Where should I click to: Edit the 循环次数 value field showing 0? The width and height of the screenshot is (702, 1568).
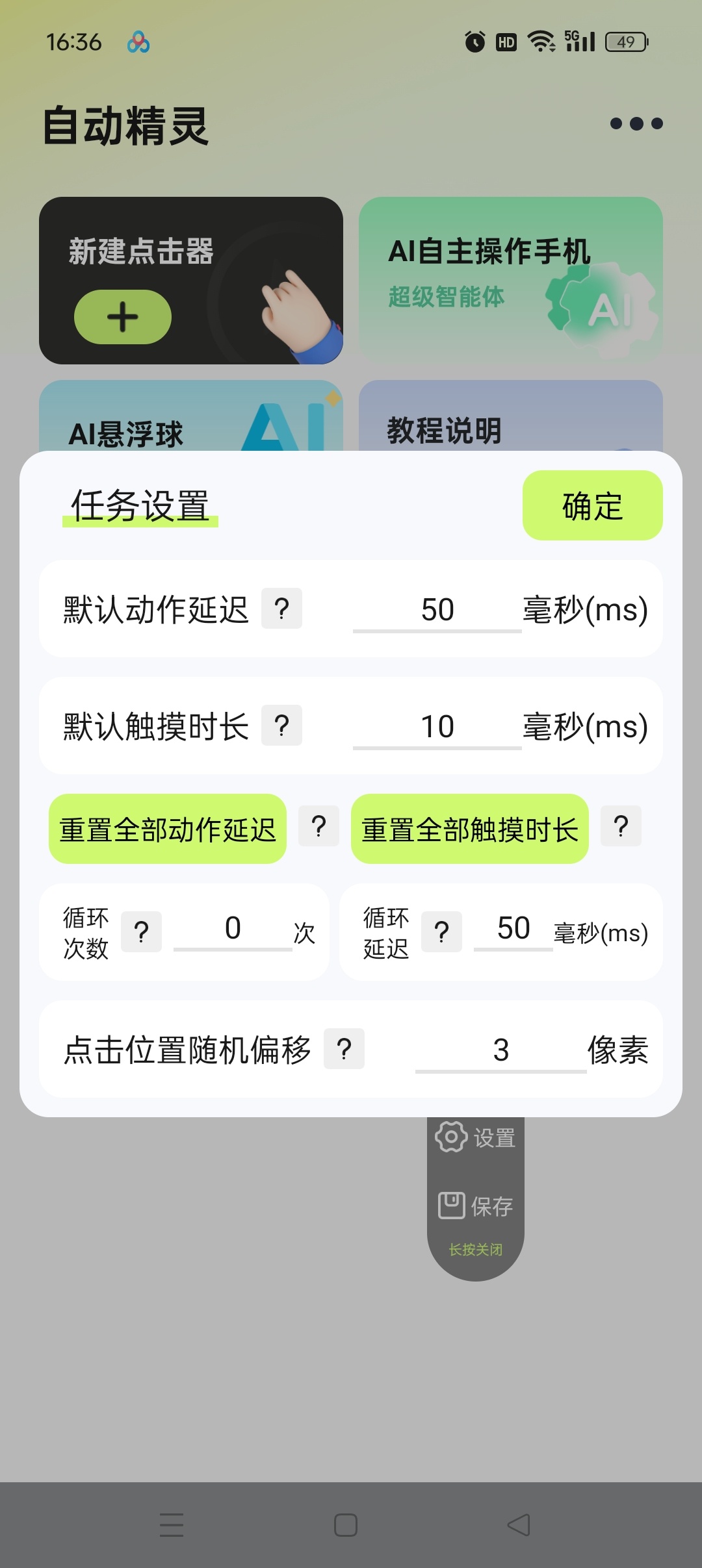tap(234, 931)
